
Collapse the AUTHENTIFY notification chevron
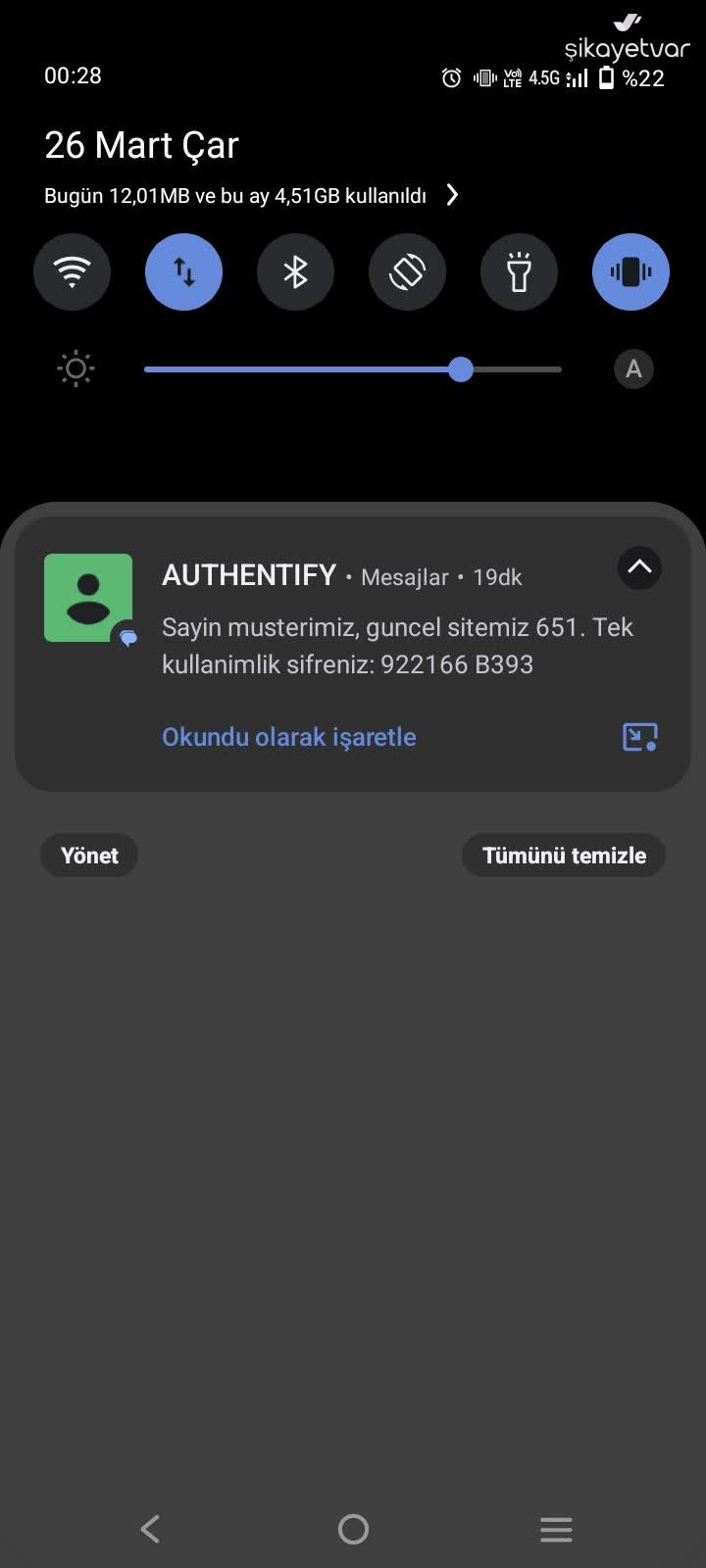(639, 568)
